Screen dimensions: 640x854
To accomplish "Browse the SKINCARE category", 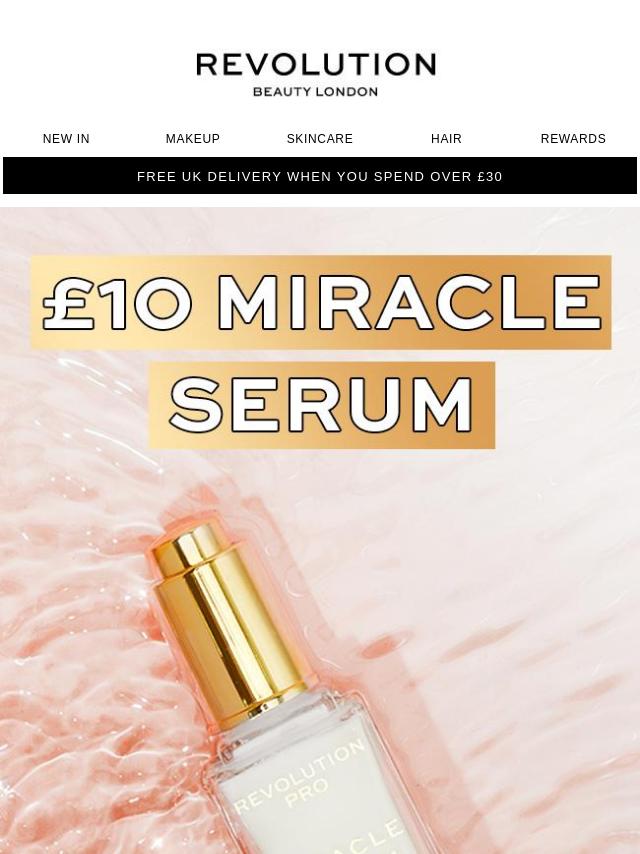I will [320, 139].
